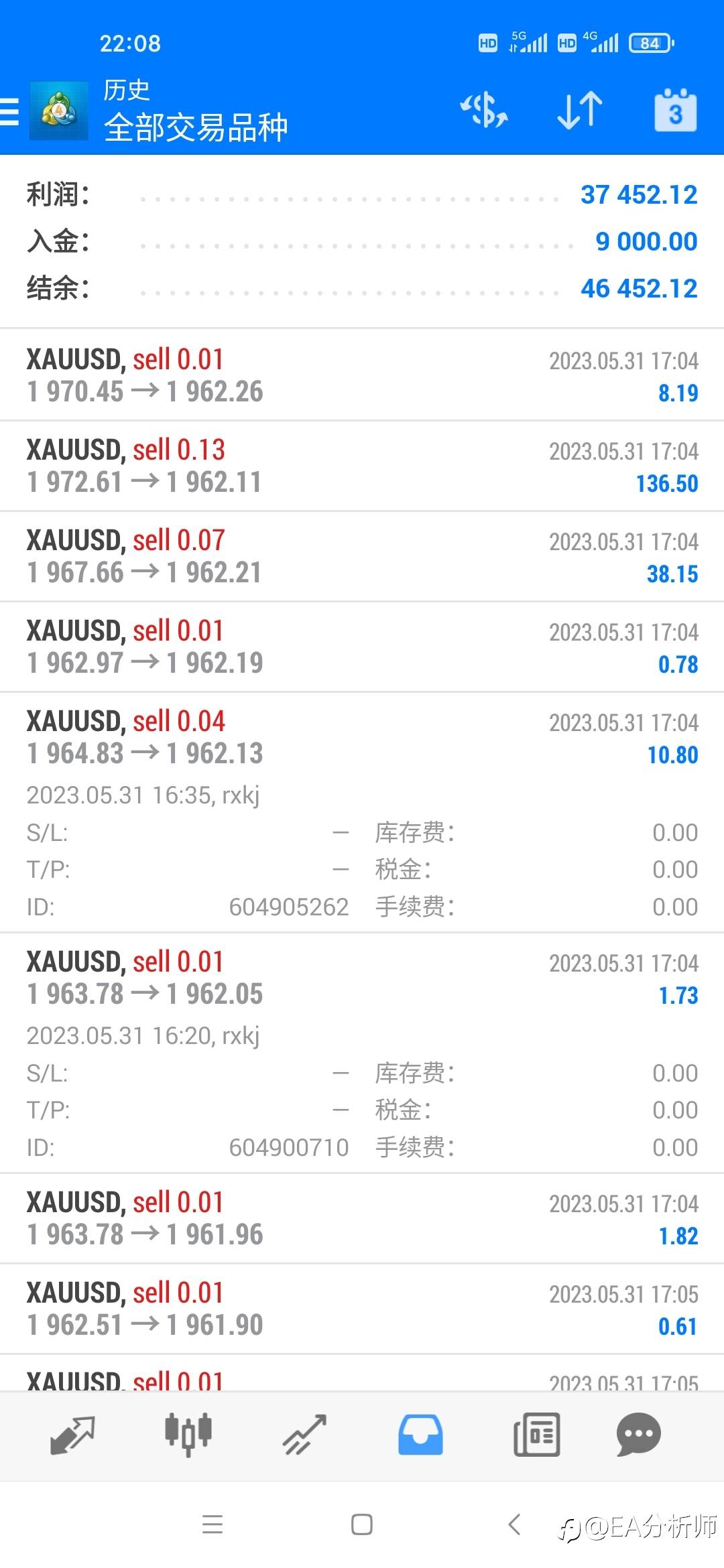Tap the system home button
Viewport: 724px width, 1568px height.
pos(362,1524)
